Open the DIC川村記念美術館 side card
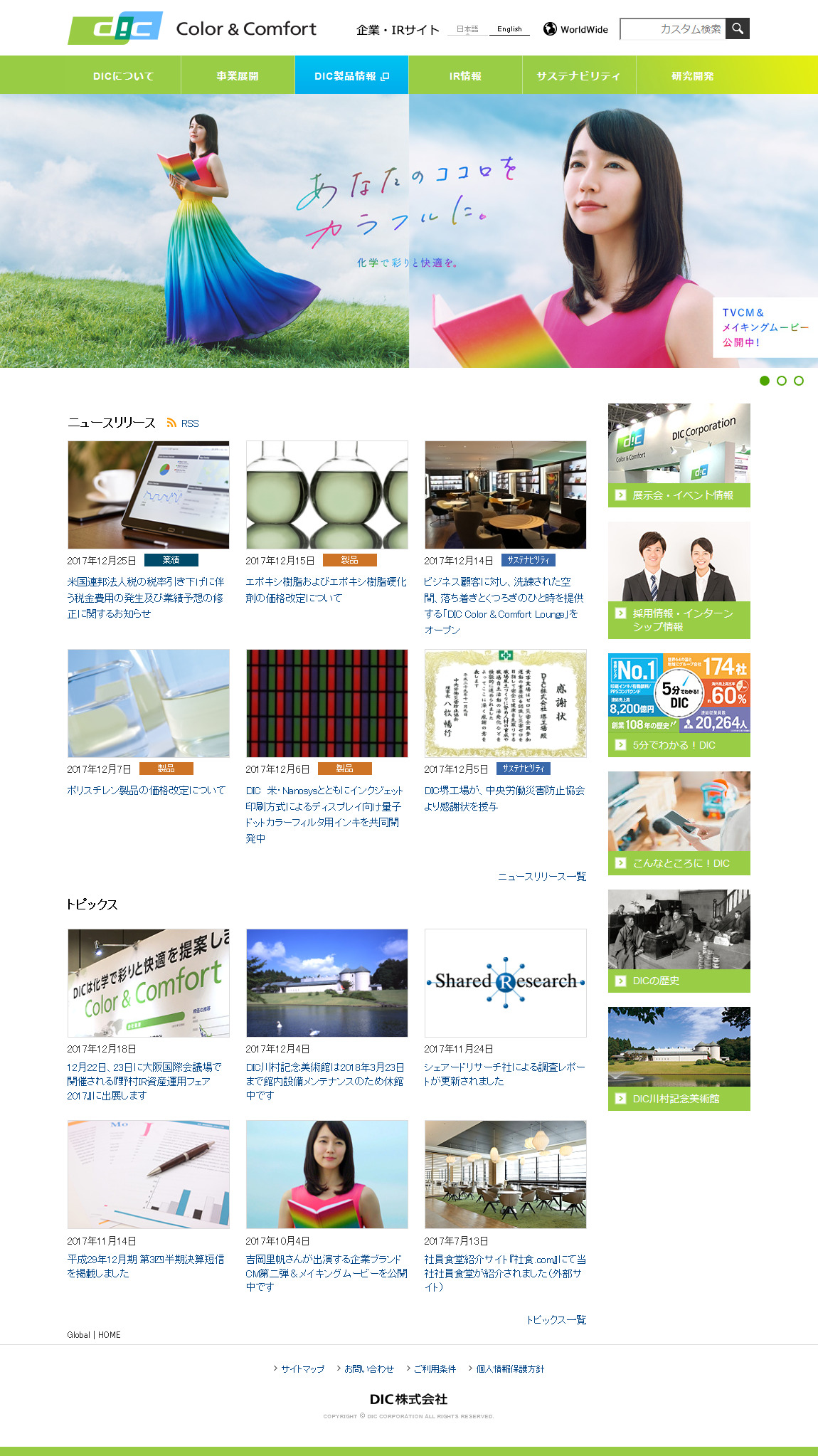Viewport: 818px width, 1456px height. click(x=679, y=1058)
